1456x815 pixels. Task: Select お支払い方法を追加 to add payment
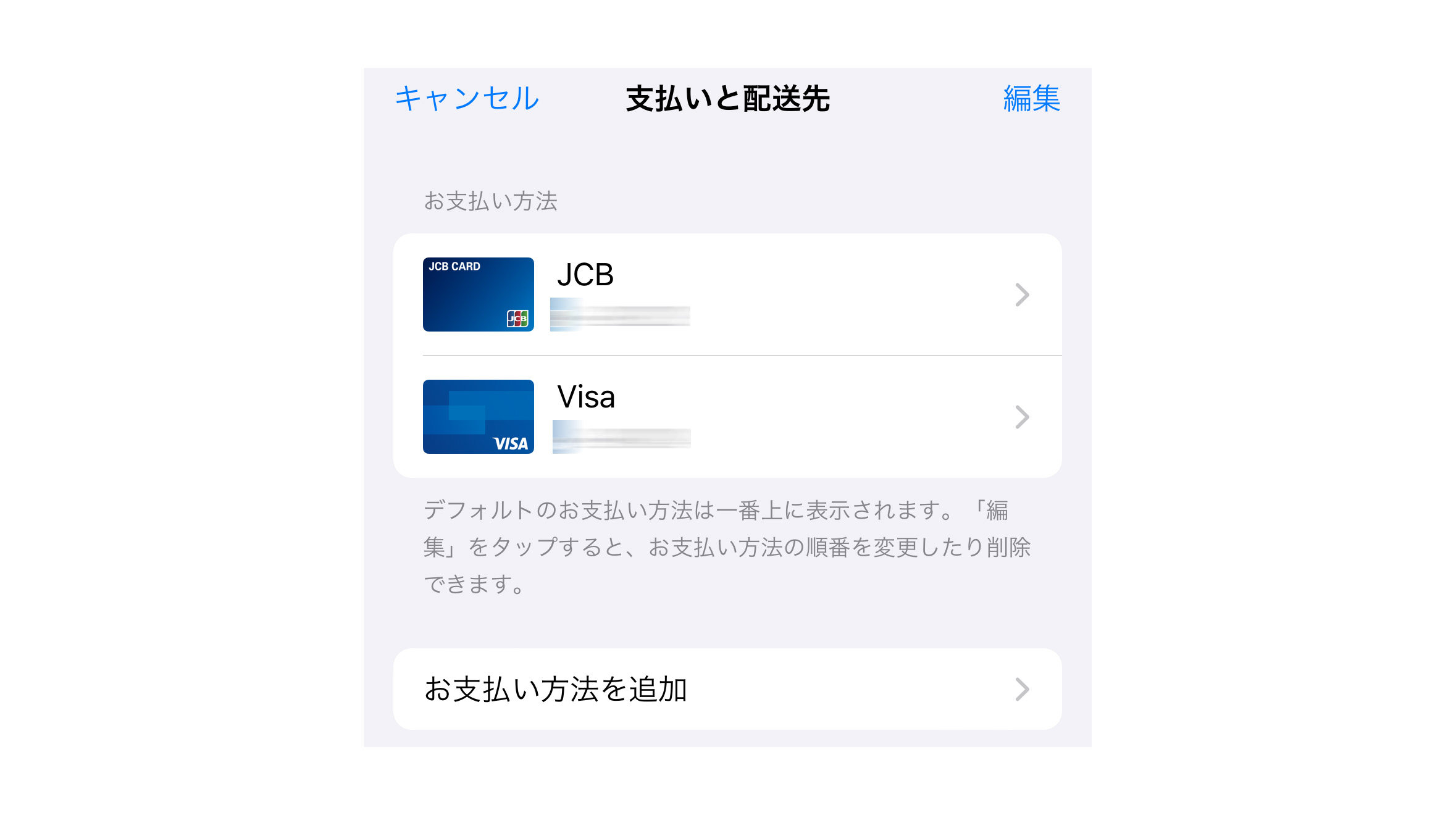[726, 689]
